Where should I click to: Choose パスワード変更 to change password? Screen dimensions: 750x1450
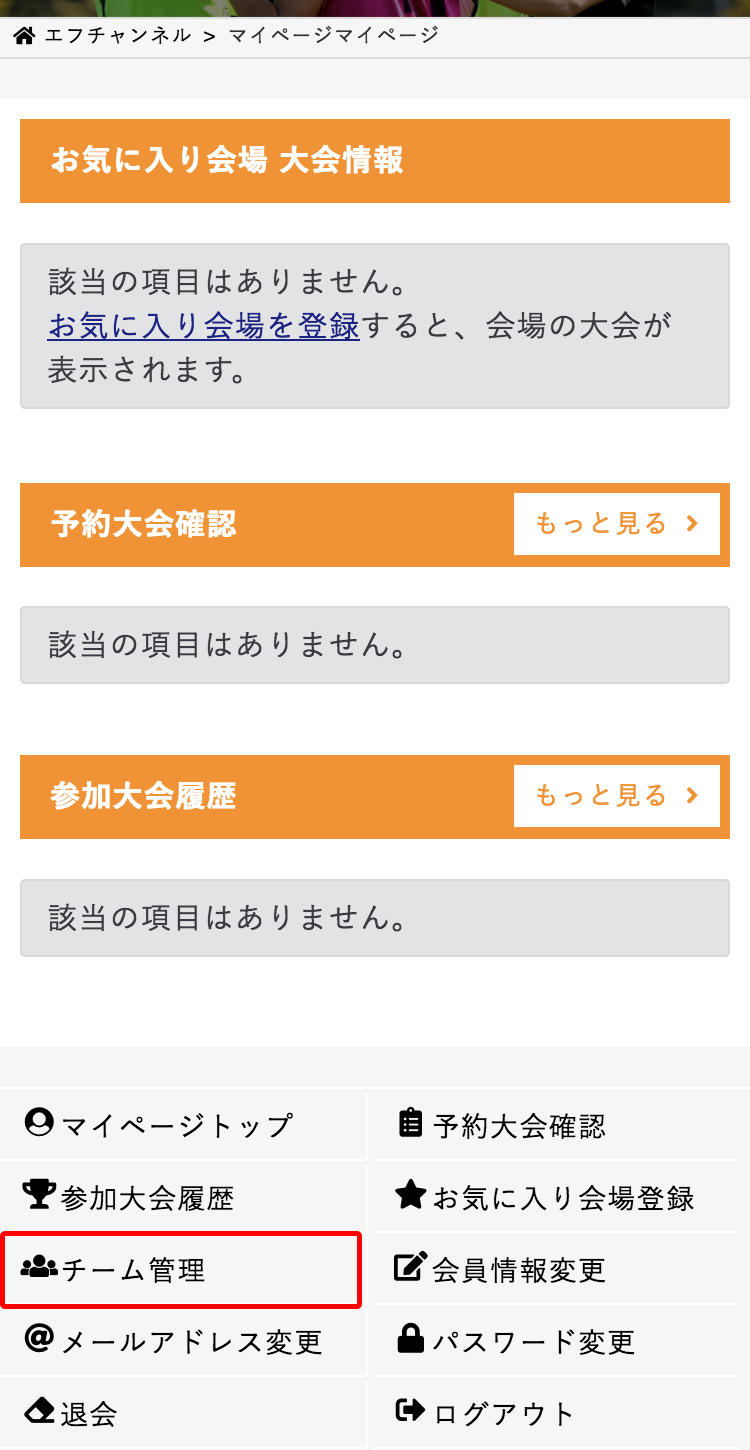(x=517, y=1341)
